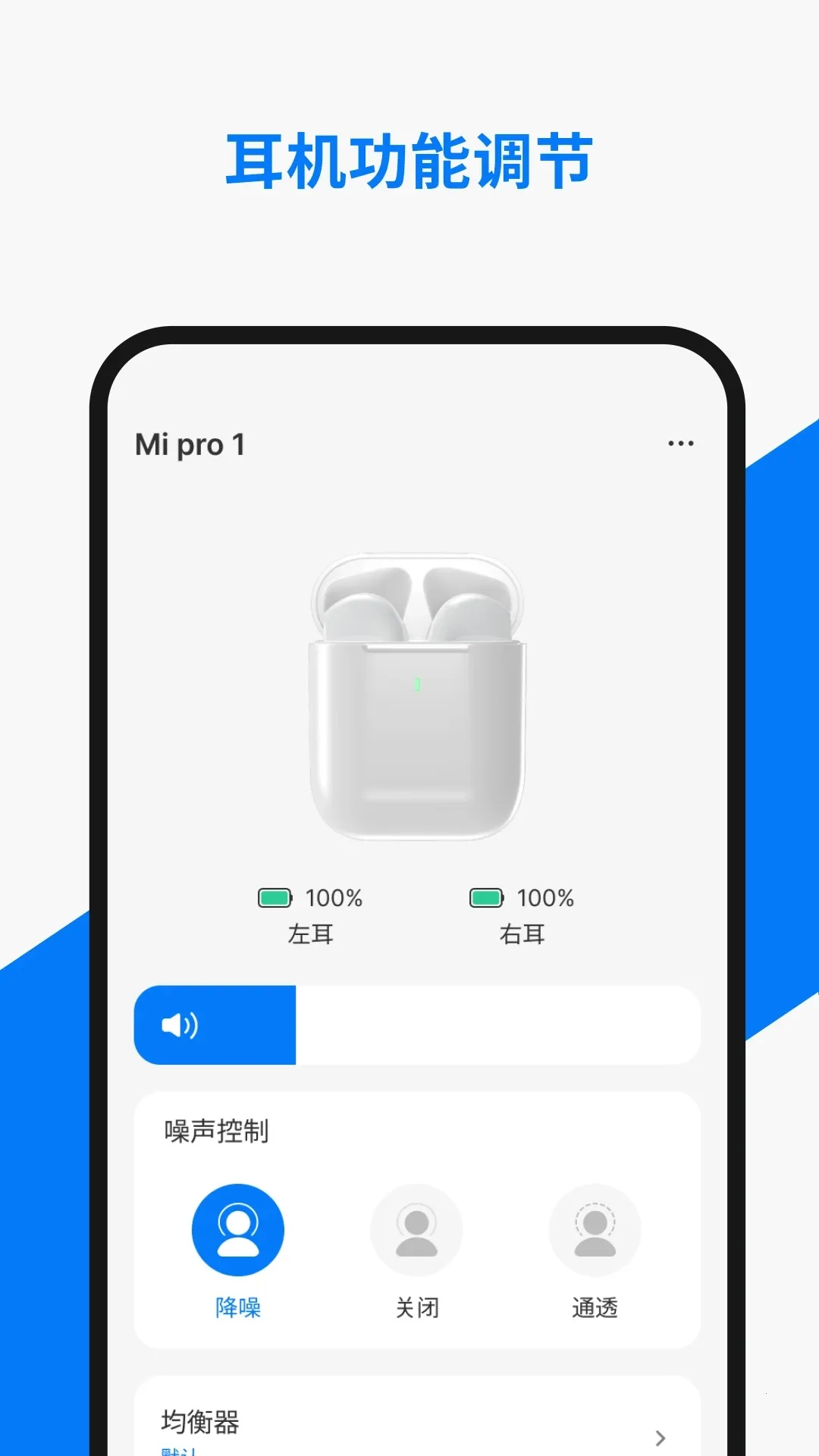Click the Mi pro 1 device name
Screen dimensions: 819x1456
[191, 444]
